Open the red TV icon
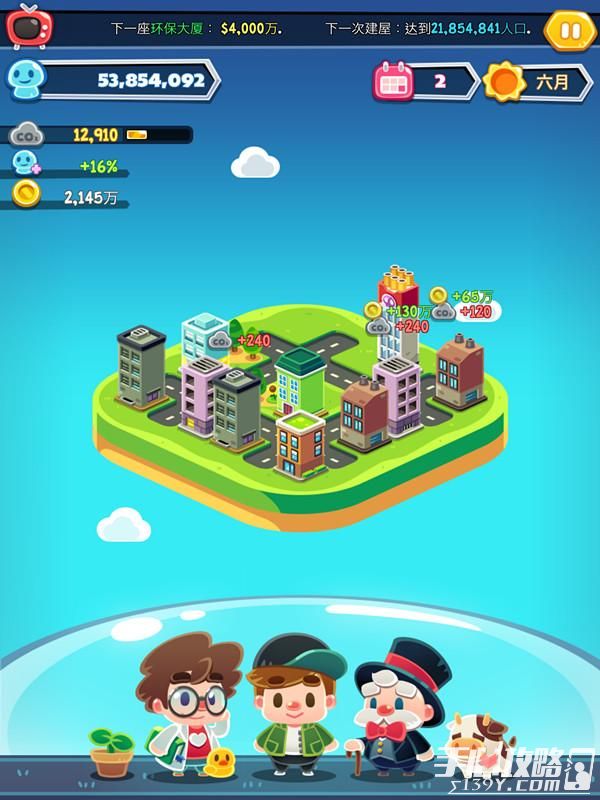This screenshot has width=600, height=800. click(x=29, y=26)
